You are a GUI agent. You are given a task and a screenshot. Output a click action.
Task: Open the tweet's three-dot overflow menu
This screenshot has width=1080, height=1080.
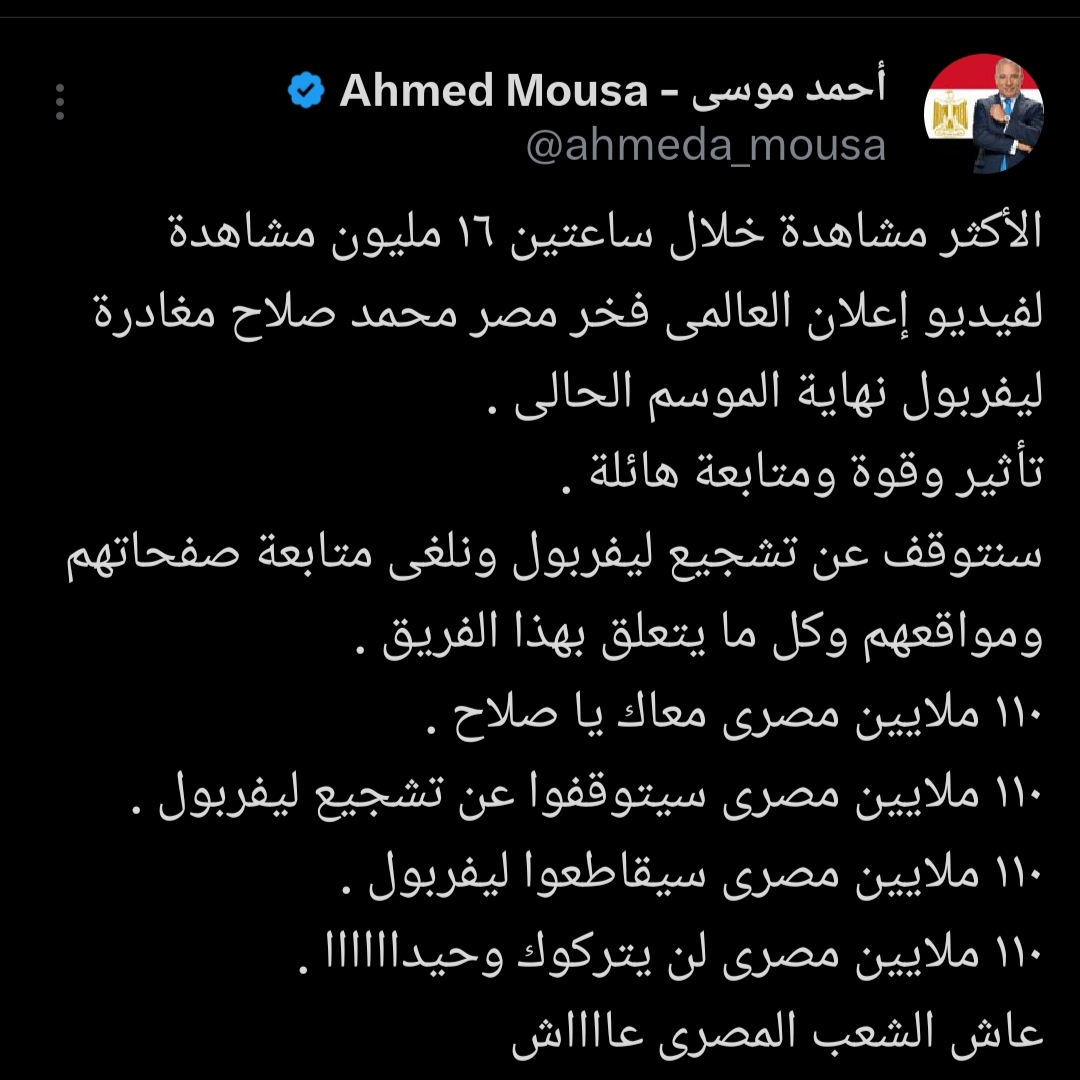[60, 102]
